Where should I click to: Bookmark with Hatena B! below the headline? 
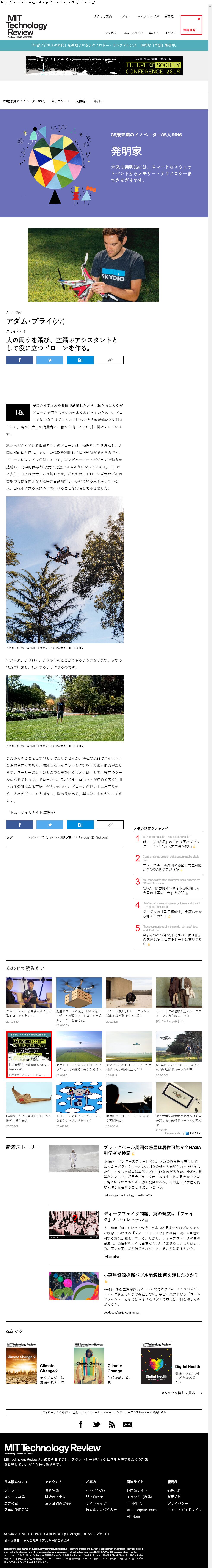pyautogui.click(x=80, y=360)
